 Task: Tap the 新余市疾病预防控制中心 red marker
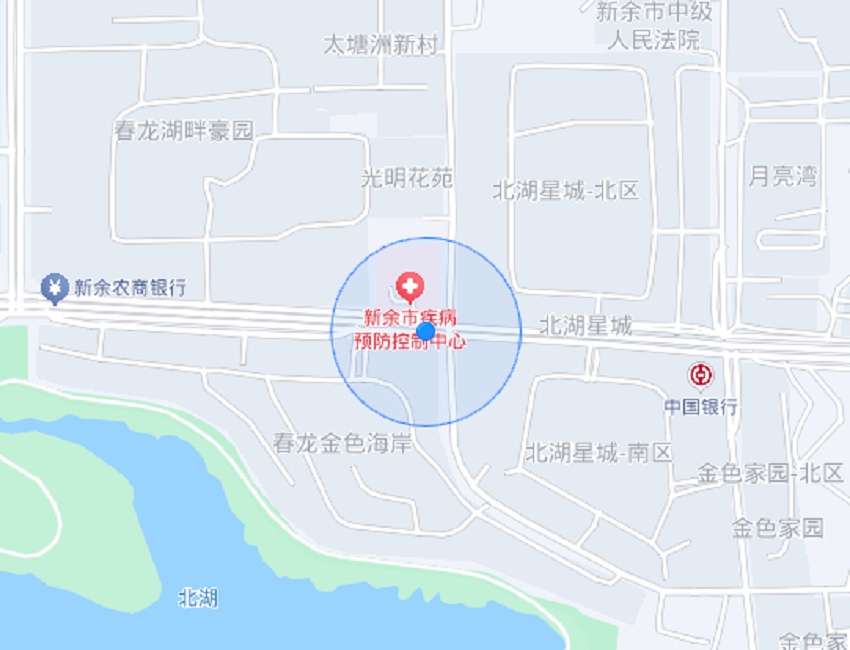coord(409,287)
